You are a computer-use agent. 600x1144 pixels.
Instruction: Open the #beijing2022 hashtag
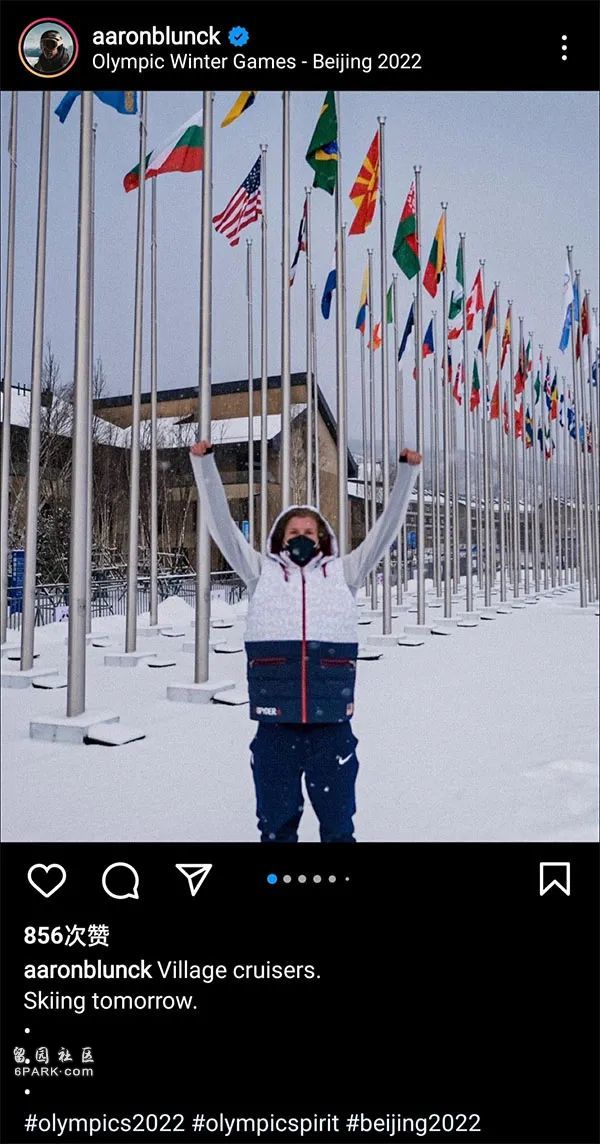[x=413, y=1123]
